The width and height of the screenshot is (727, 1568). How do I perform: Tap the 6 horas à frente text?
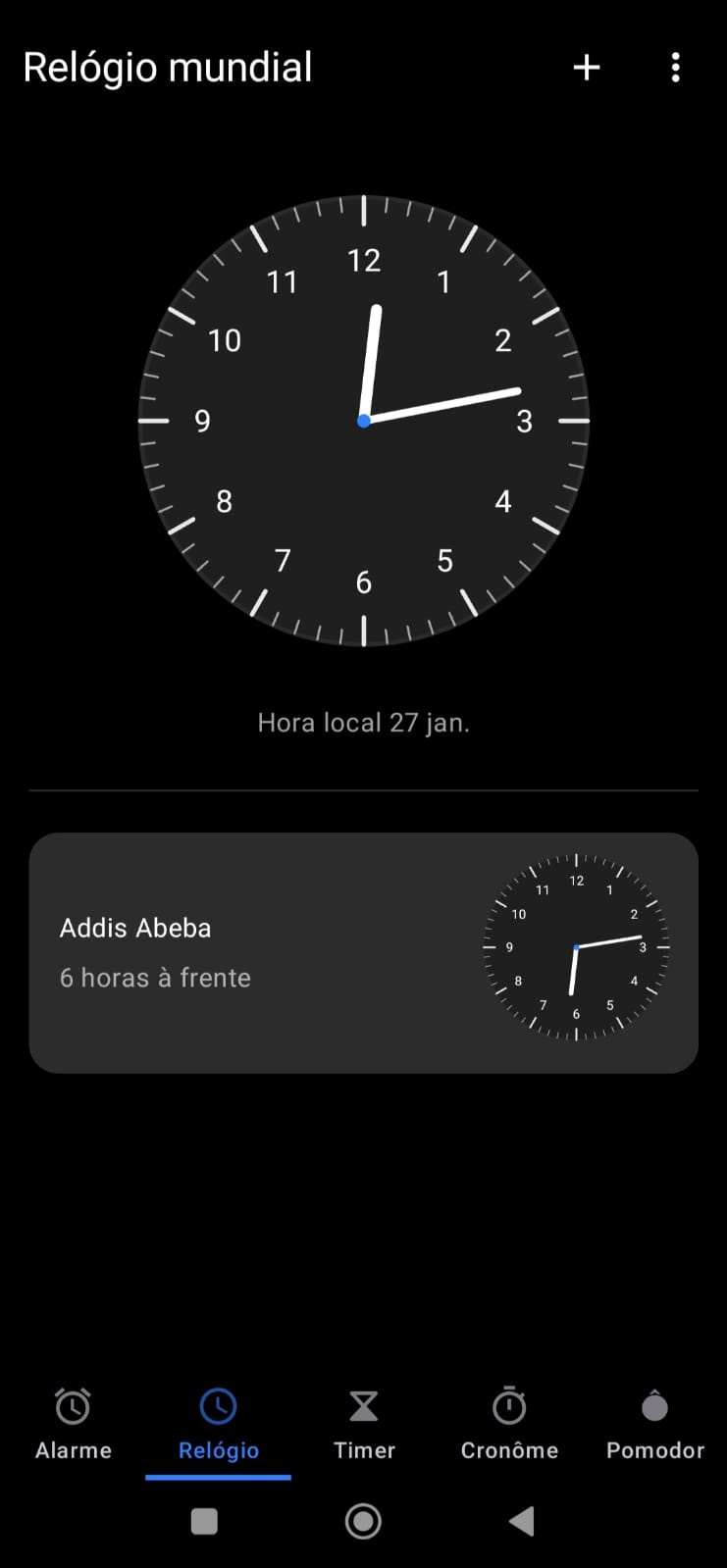point(155,978)
